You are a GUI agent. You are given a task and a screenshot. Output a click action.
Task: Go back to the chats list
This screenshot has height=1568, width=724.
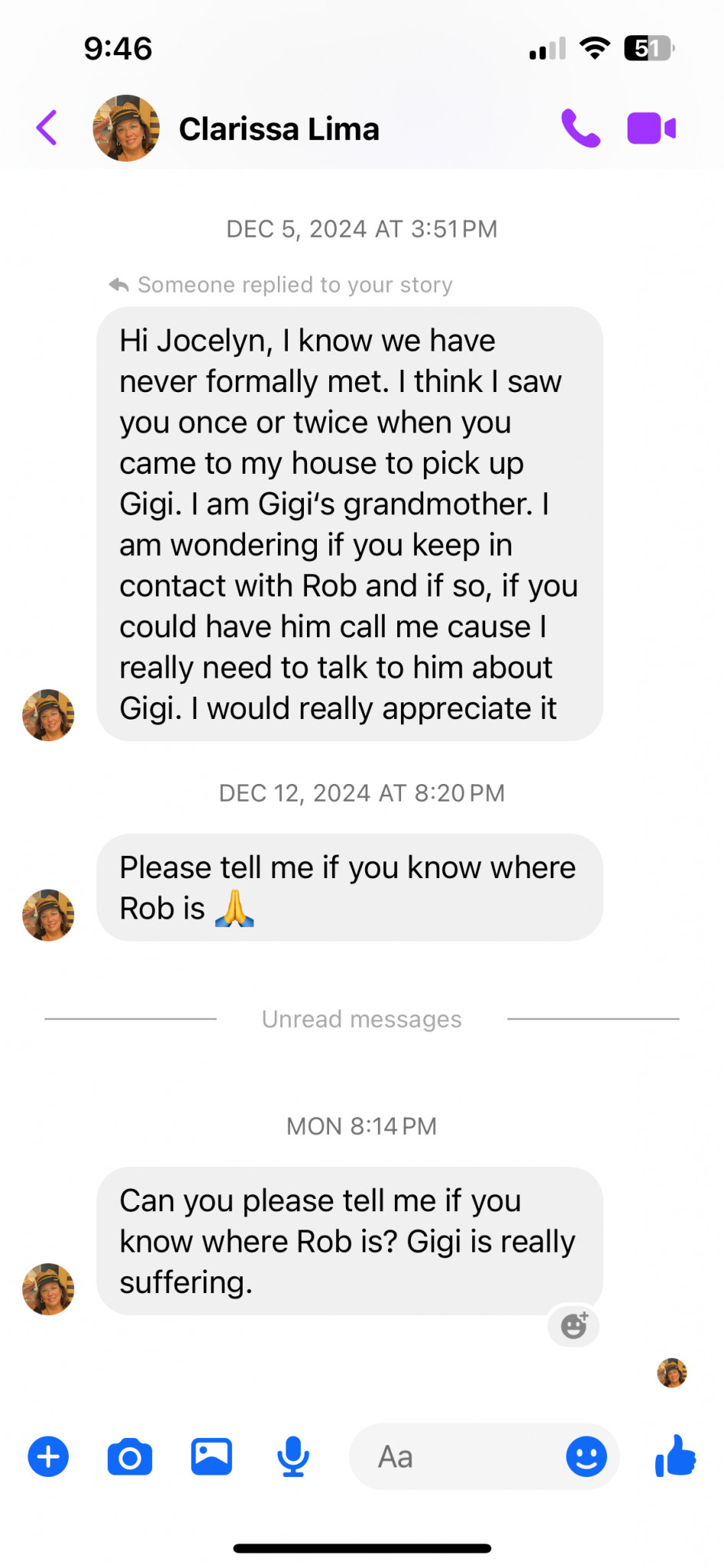pyautogui.click(x=47, y=128)
